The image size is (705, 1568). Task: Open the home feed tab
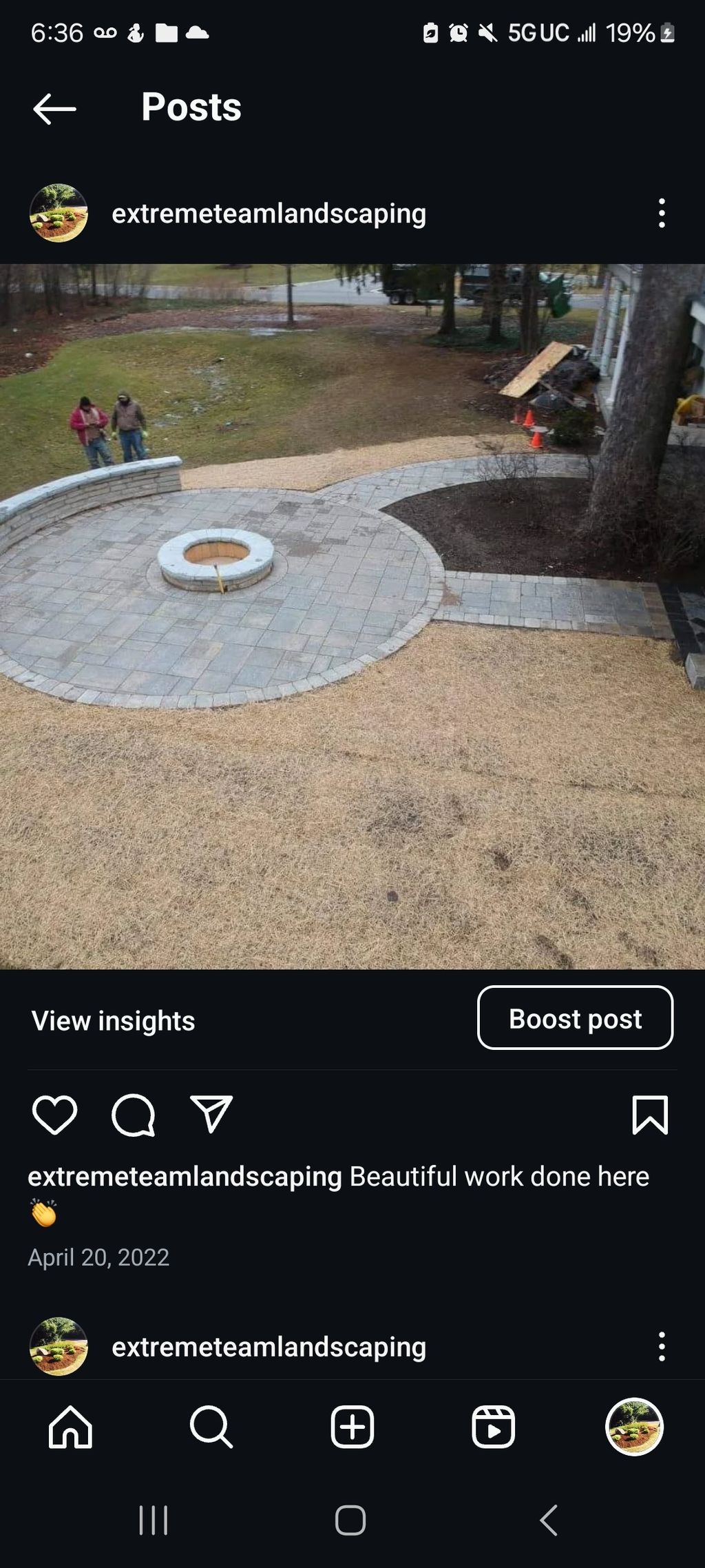70,1426
